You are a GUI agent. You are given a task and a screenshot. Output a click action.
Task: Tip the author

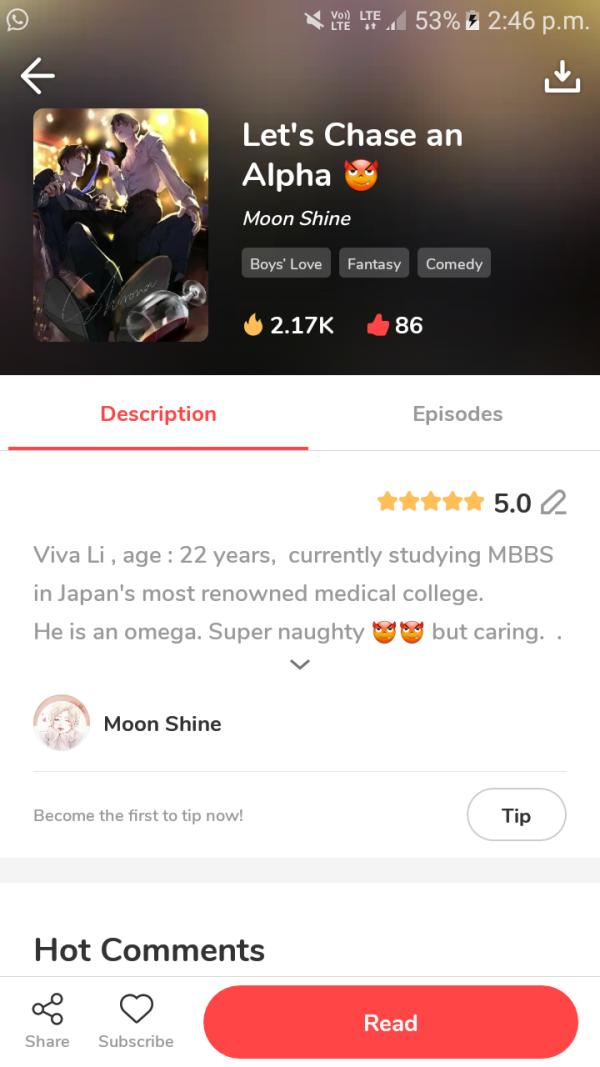point(516,815)
